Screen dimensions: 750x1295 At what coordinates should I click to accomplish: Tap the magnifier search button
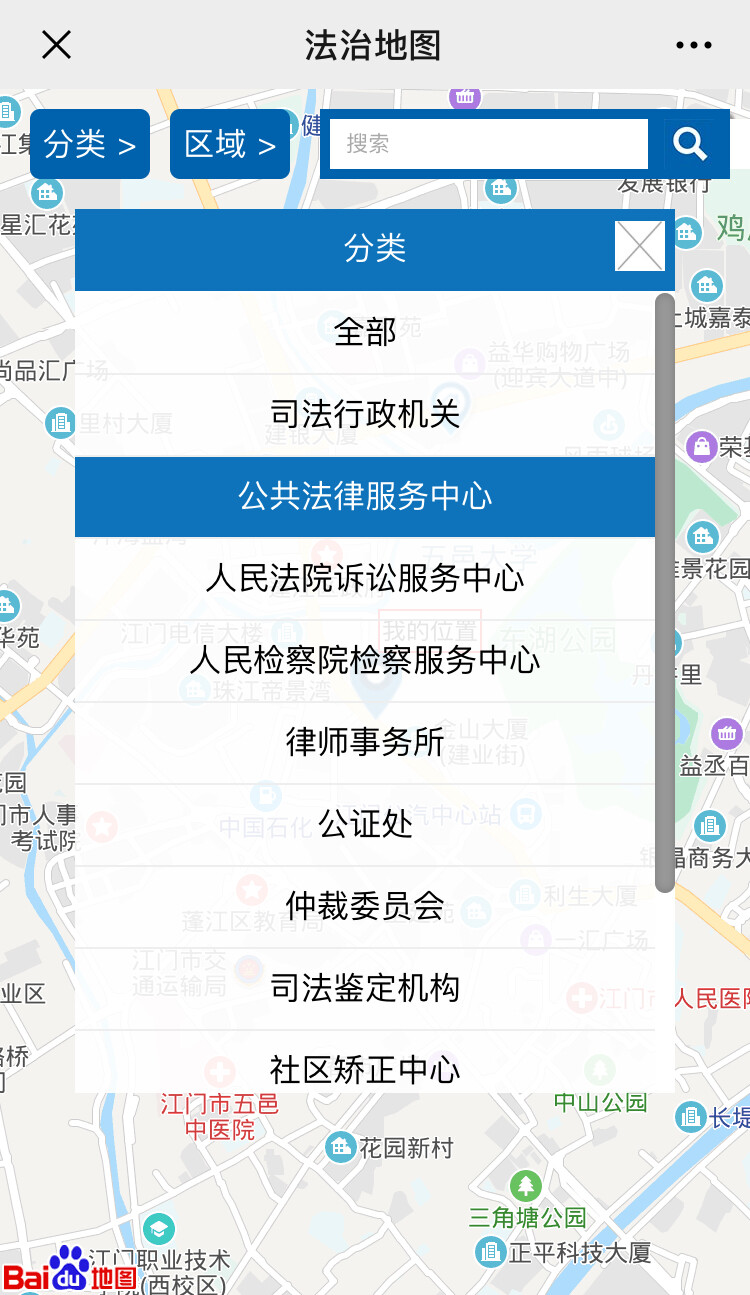coord(690,144)
